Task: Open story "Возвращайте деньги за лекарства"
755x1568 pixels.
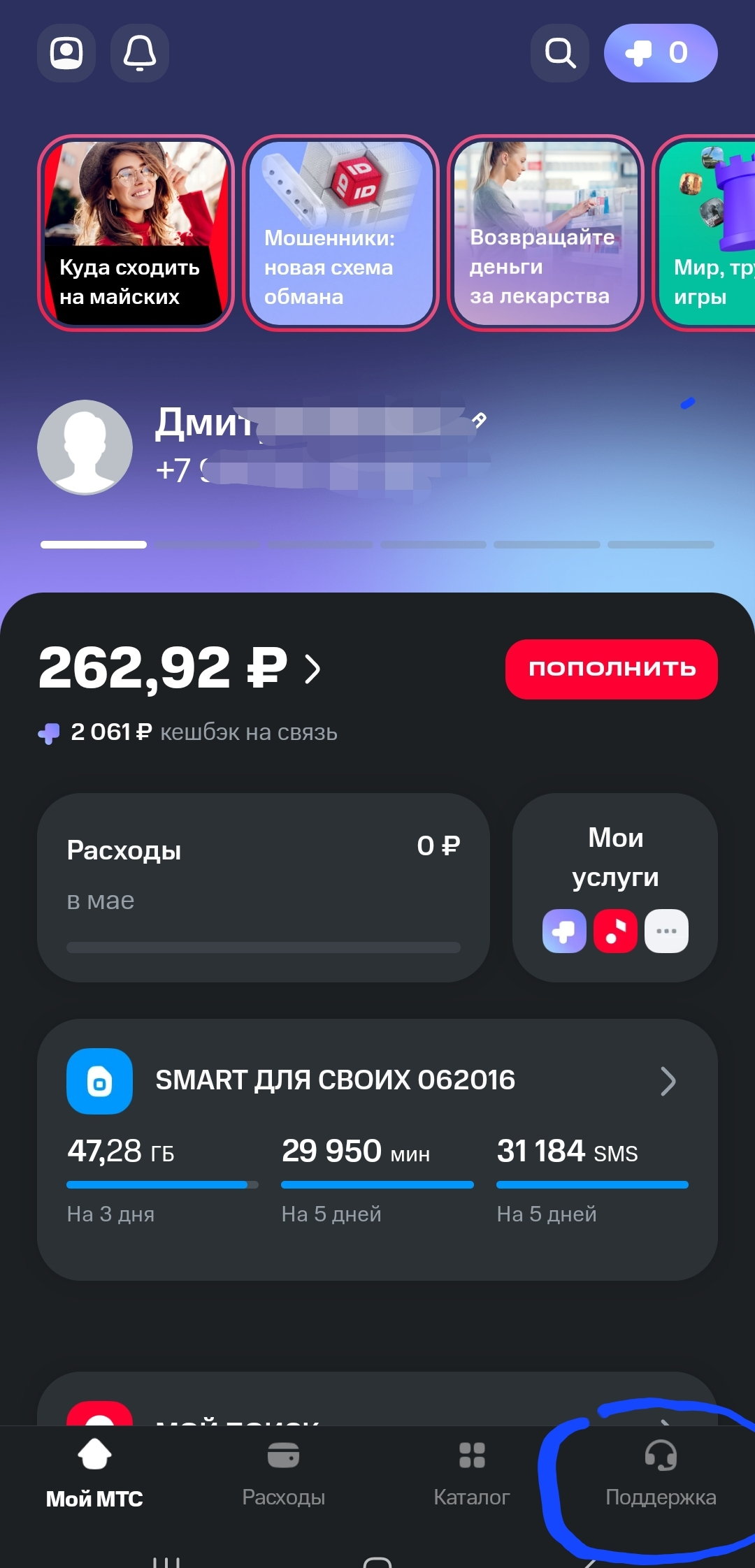Action: click(545, 233)
